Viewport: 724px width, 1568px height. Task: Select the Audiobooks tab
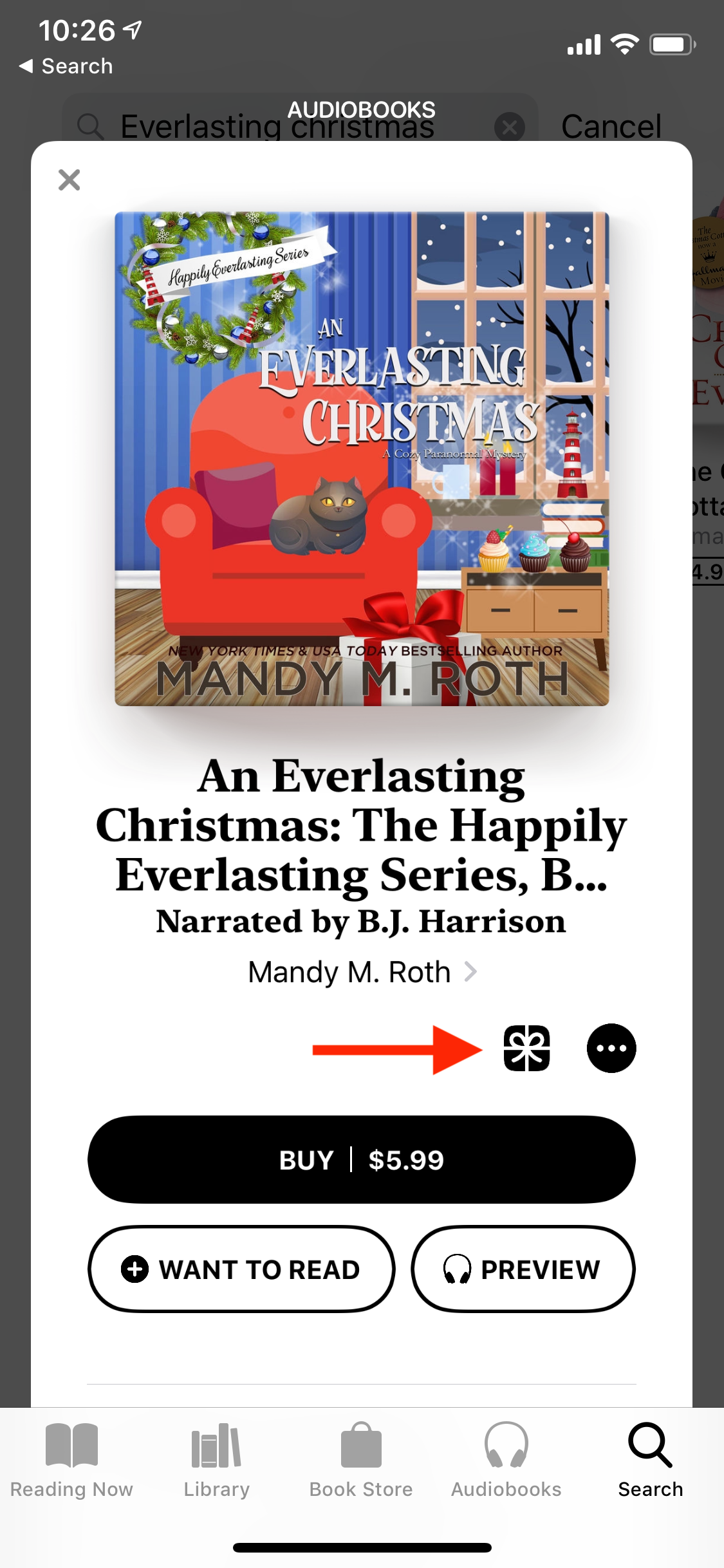(506, 1460)
